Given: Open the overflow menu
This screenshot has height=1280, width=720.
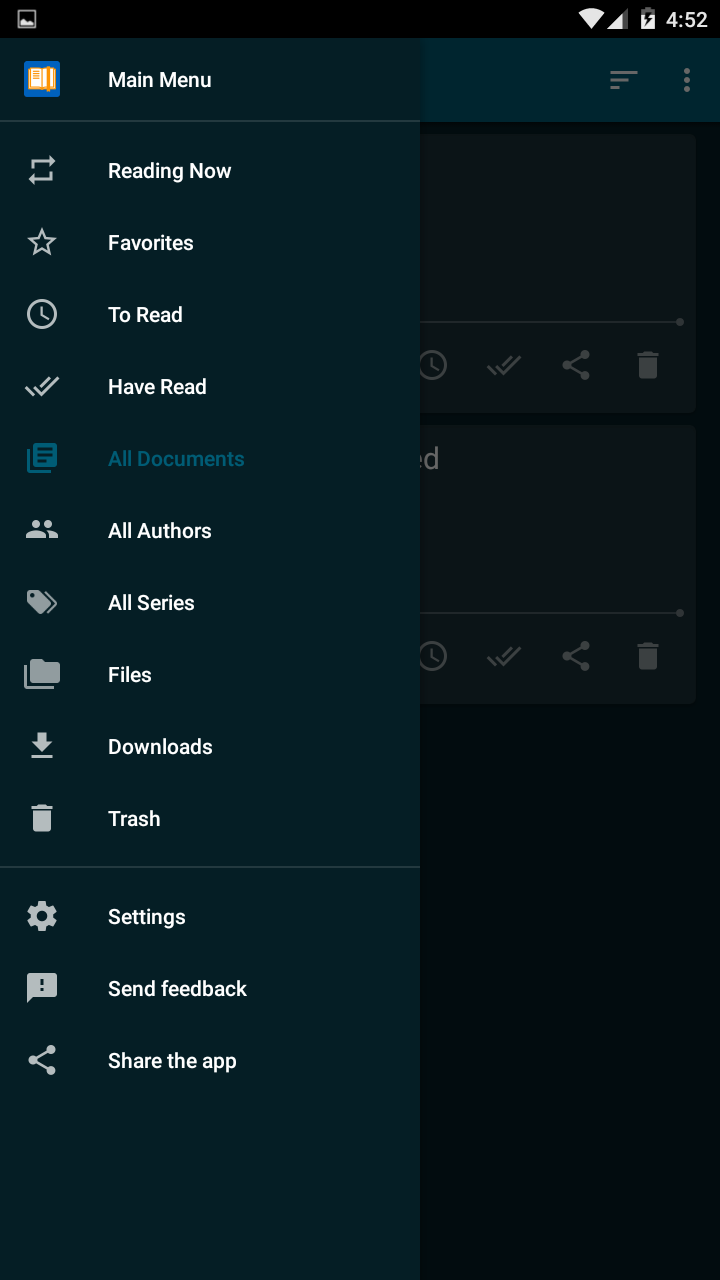Looking at the screenshot, I should coord(687,80).
